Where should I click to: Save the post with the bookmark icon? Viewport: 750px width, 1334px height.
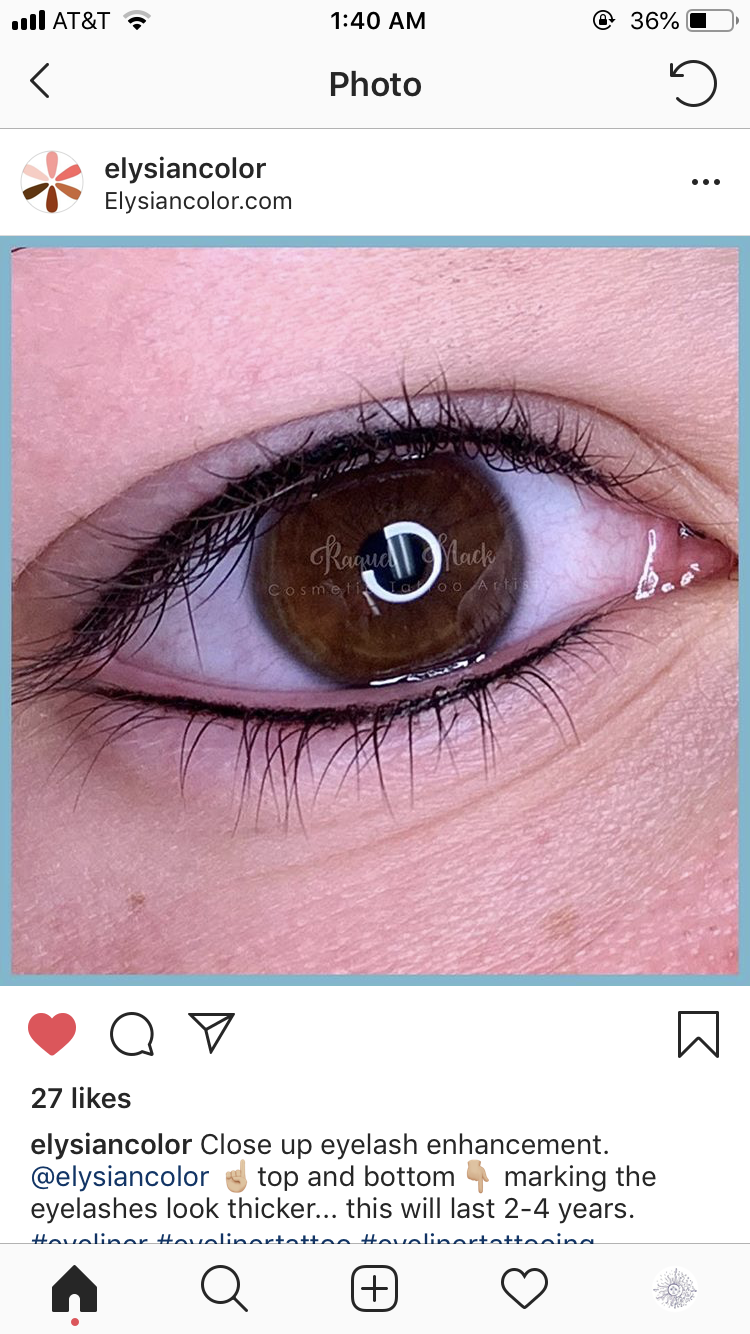click(698, 1034)
